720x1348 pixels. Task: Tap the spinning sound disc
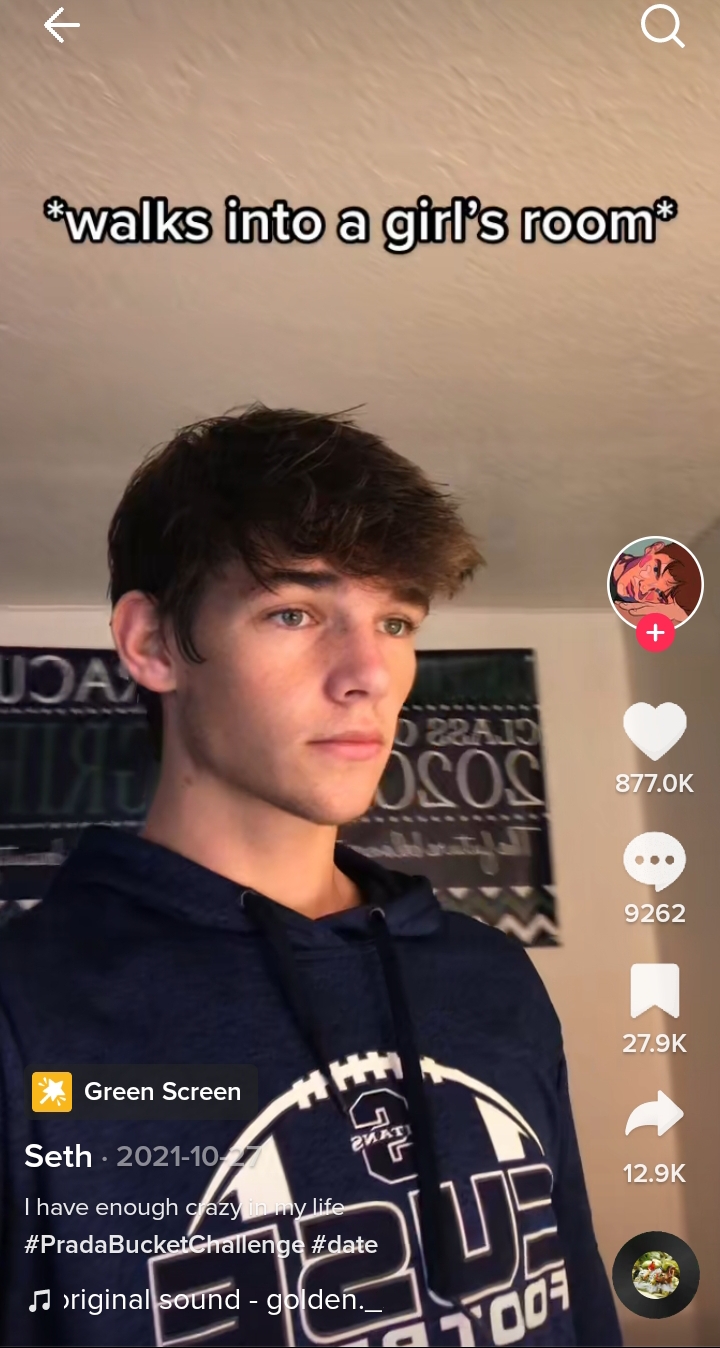point(655,1275)
